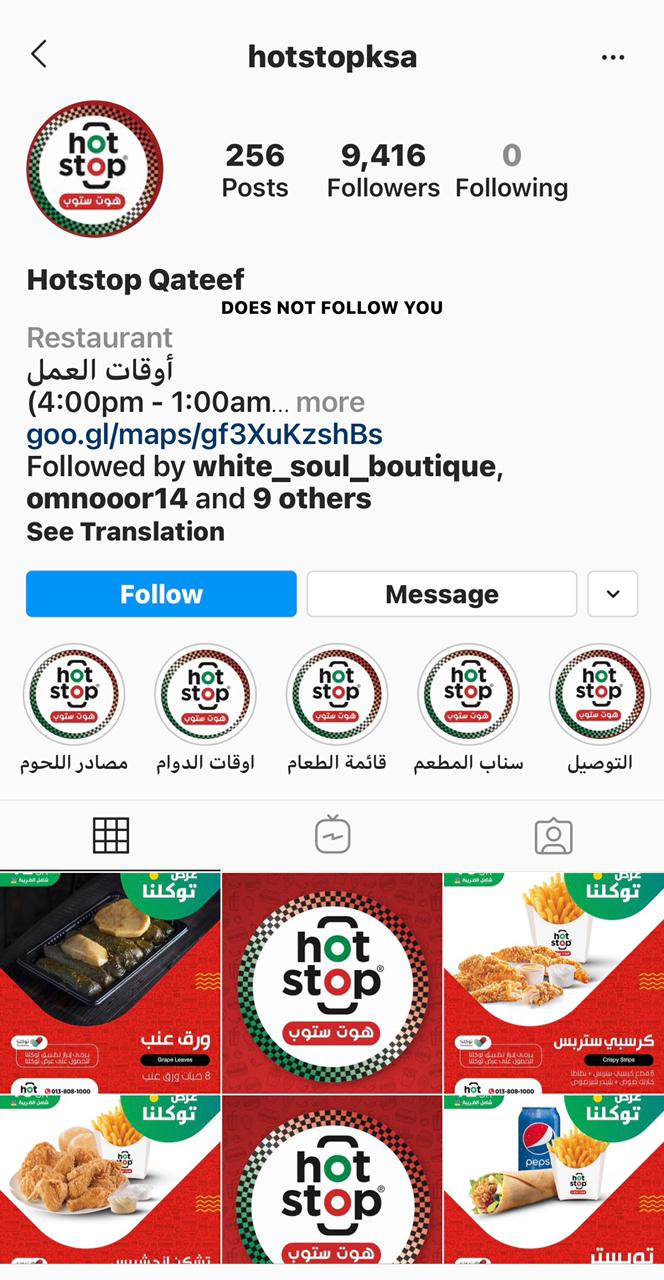Go back using the top-left arrow
The width and height of the screenshot is (664, 1280).
(x=39, y=55)
